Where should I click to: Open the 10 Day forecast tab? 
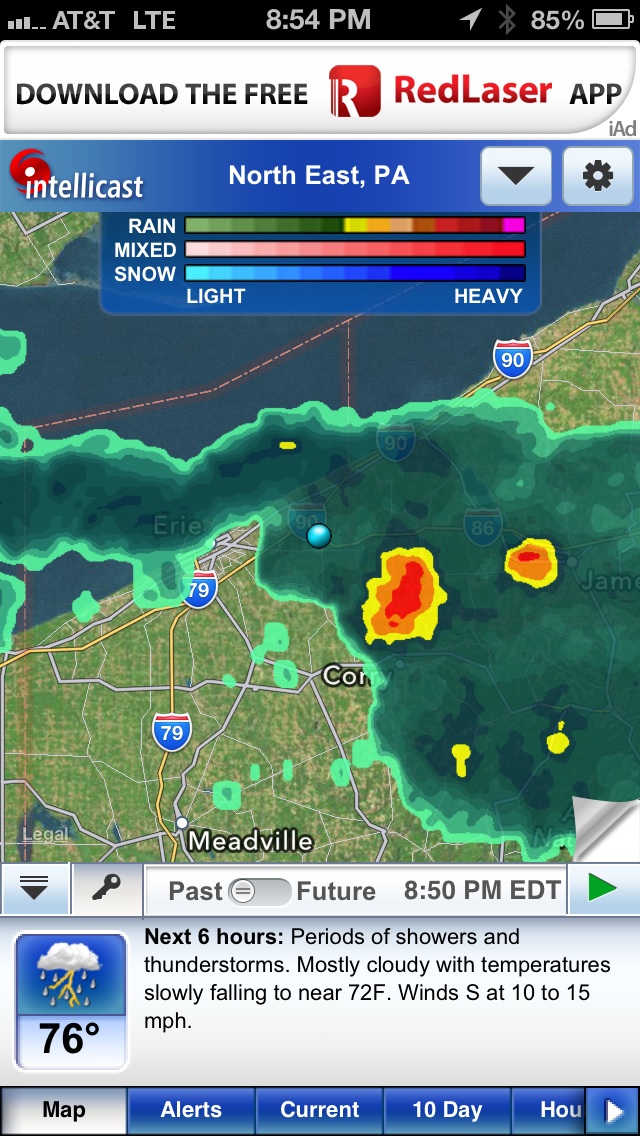point(447,1110)
